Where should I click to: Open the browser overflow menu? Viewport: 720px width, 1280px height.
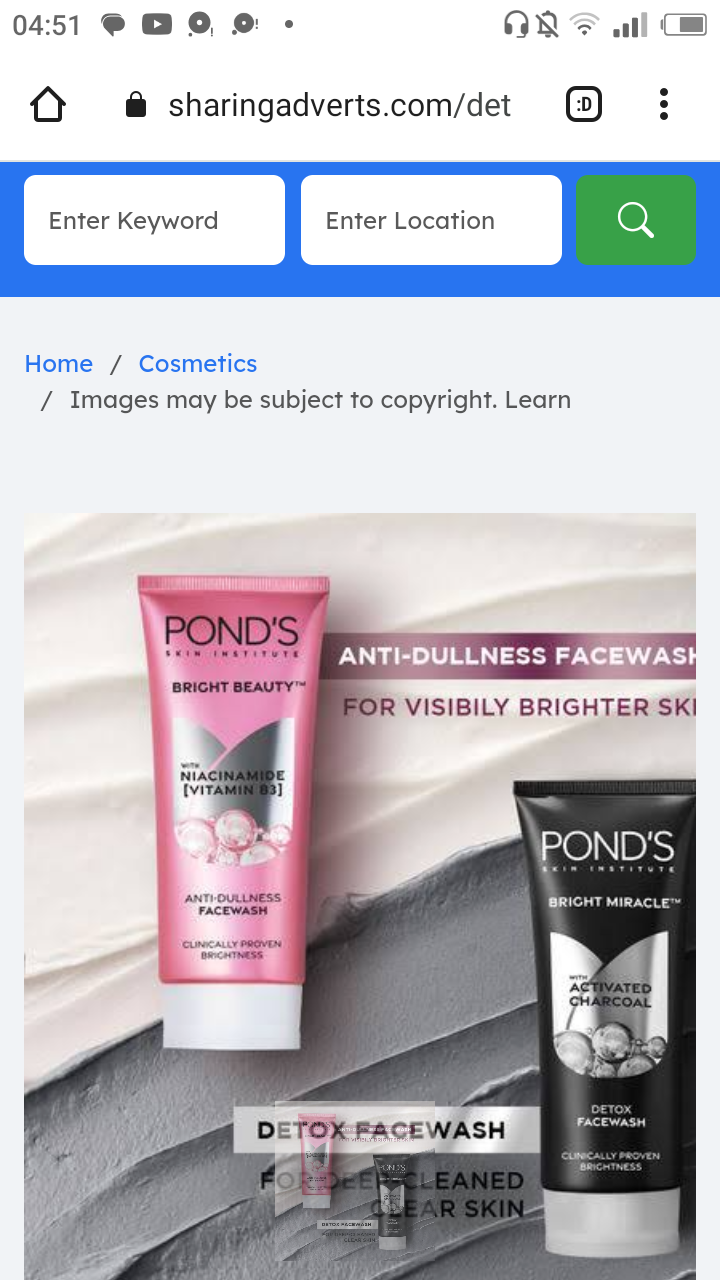[664, 105]
